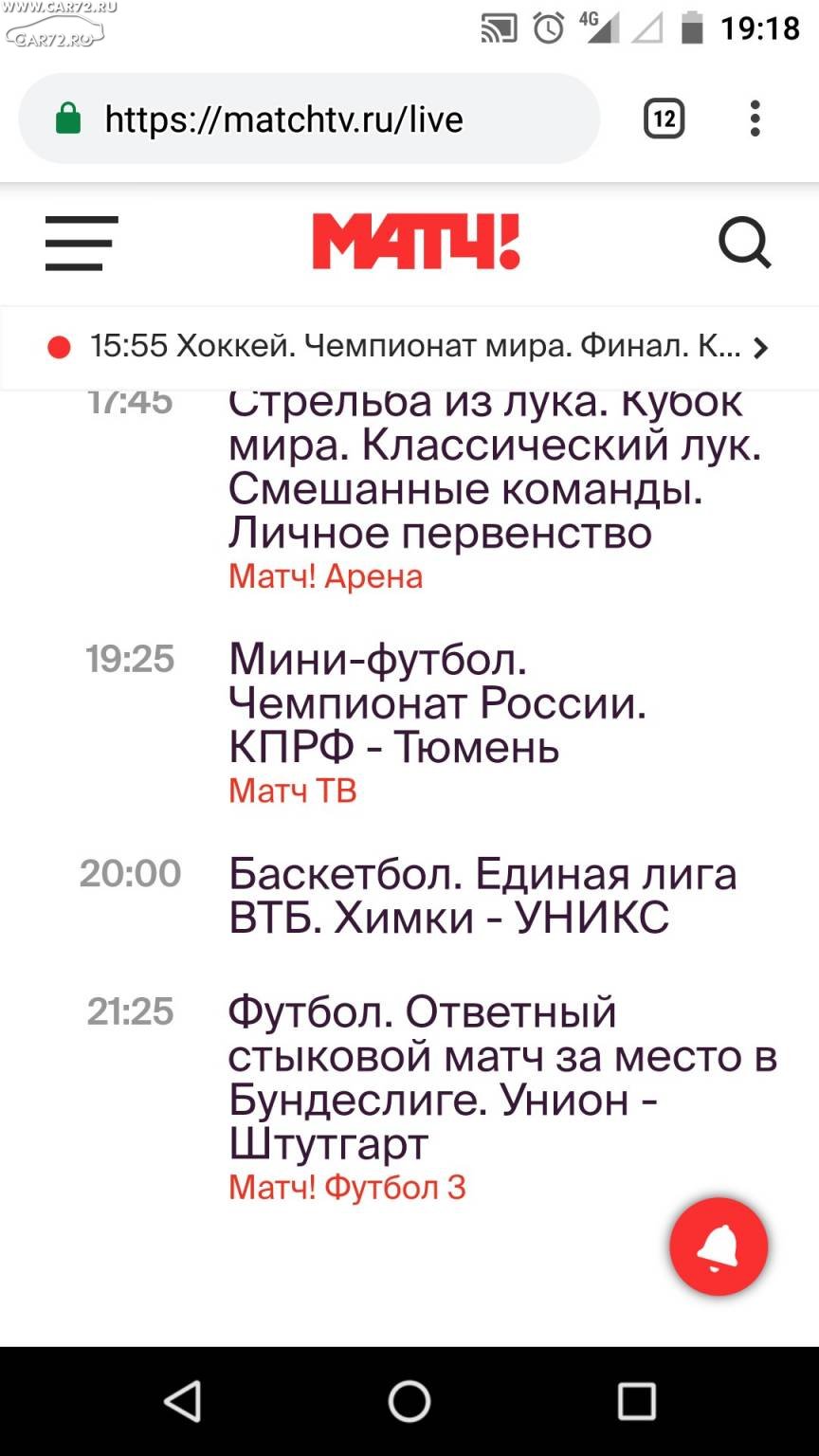Viewport: 819px width, 1456px height.
Task: Open the browser tab switcher showing 12
Action: (664, 119)
